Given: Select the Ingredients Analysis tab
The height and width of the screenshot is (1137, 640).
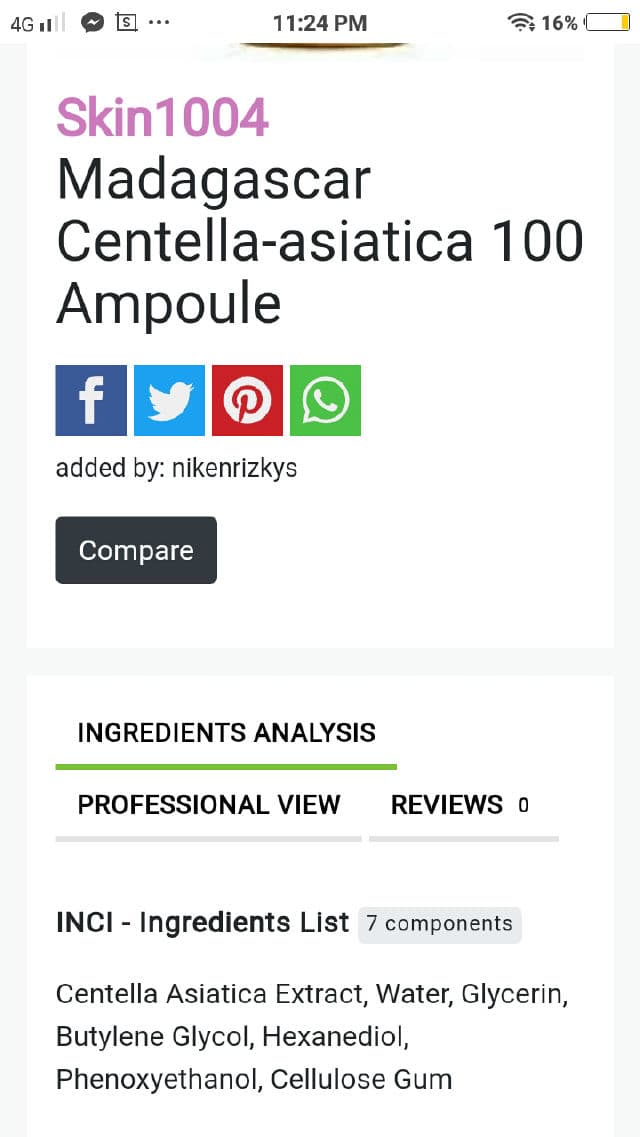Looking at the screenshot, I should [226, 733].
